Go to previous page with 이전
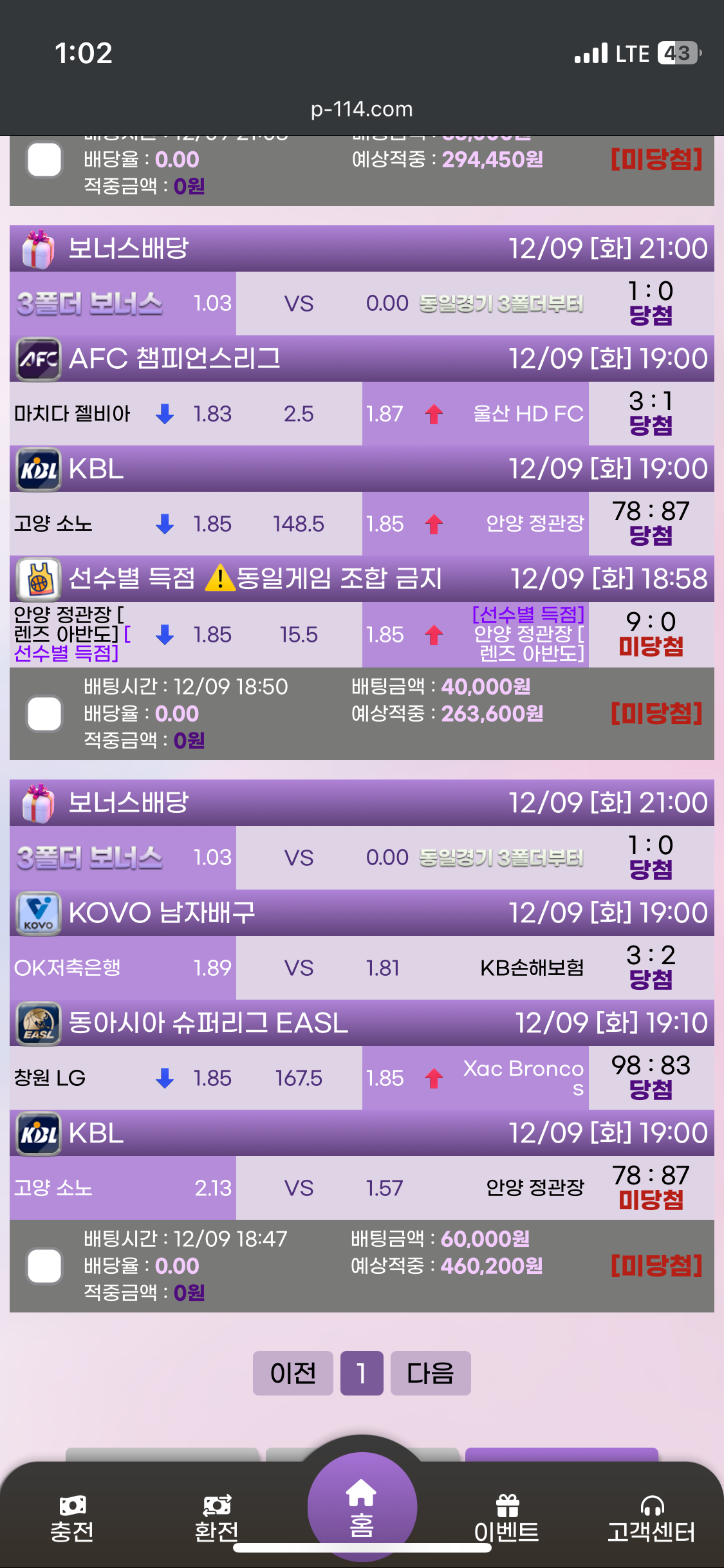724x1568 pixels. tap(293, 1373)
